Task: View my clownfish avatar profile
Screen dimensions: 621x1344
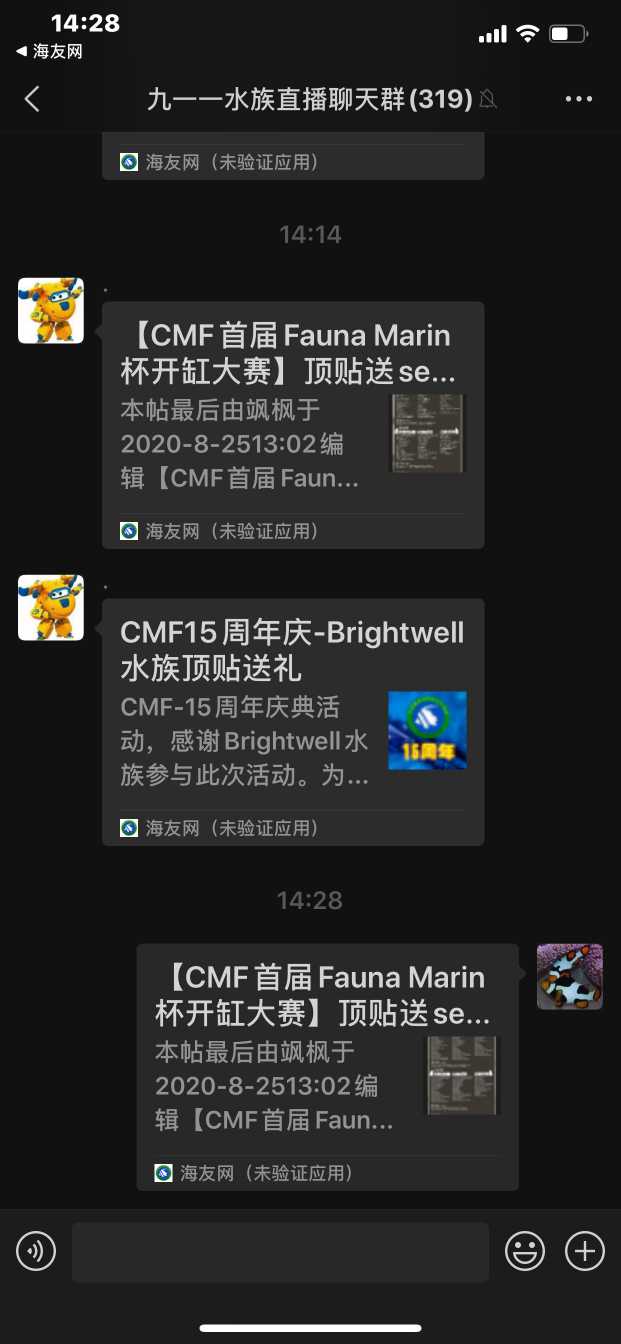Action: 570,977
